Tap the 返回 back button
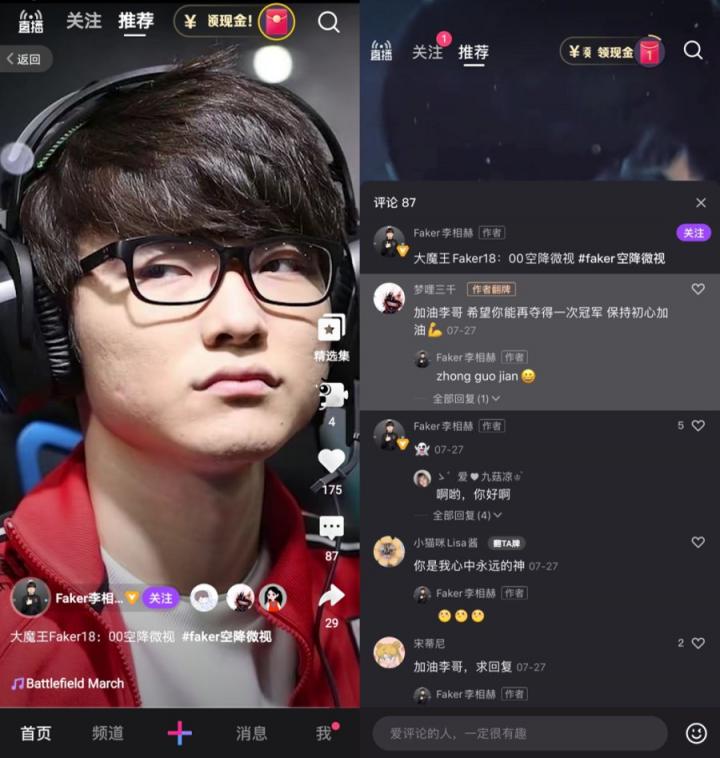Screen dimensions: 720x758 point(24,59)
